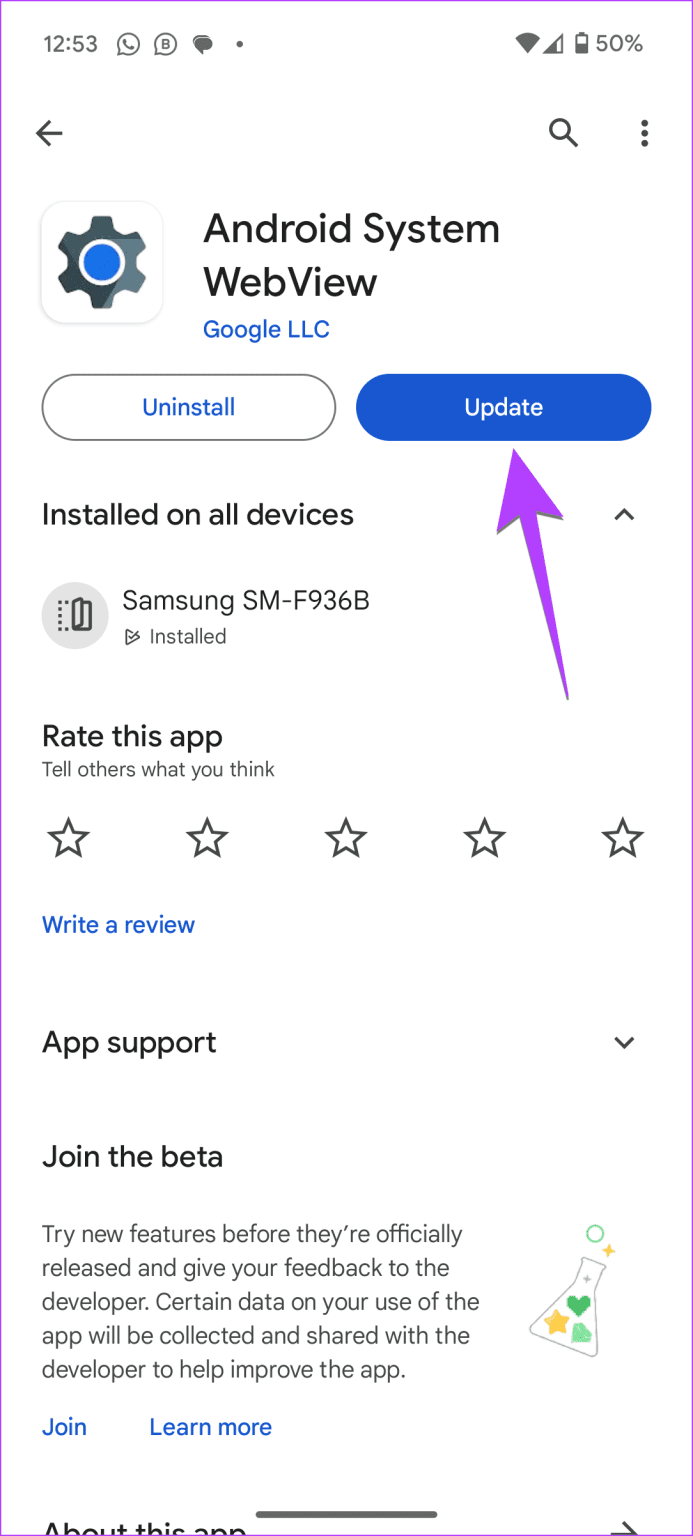The image size is (693, 1536).
Task: Rate the app three stars
Action: click(x=346, y=838)
